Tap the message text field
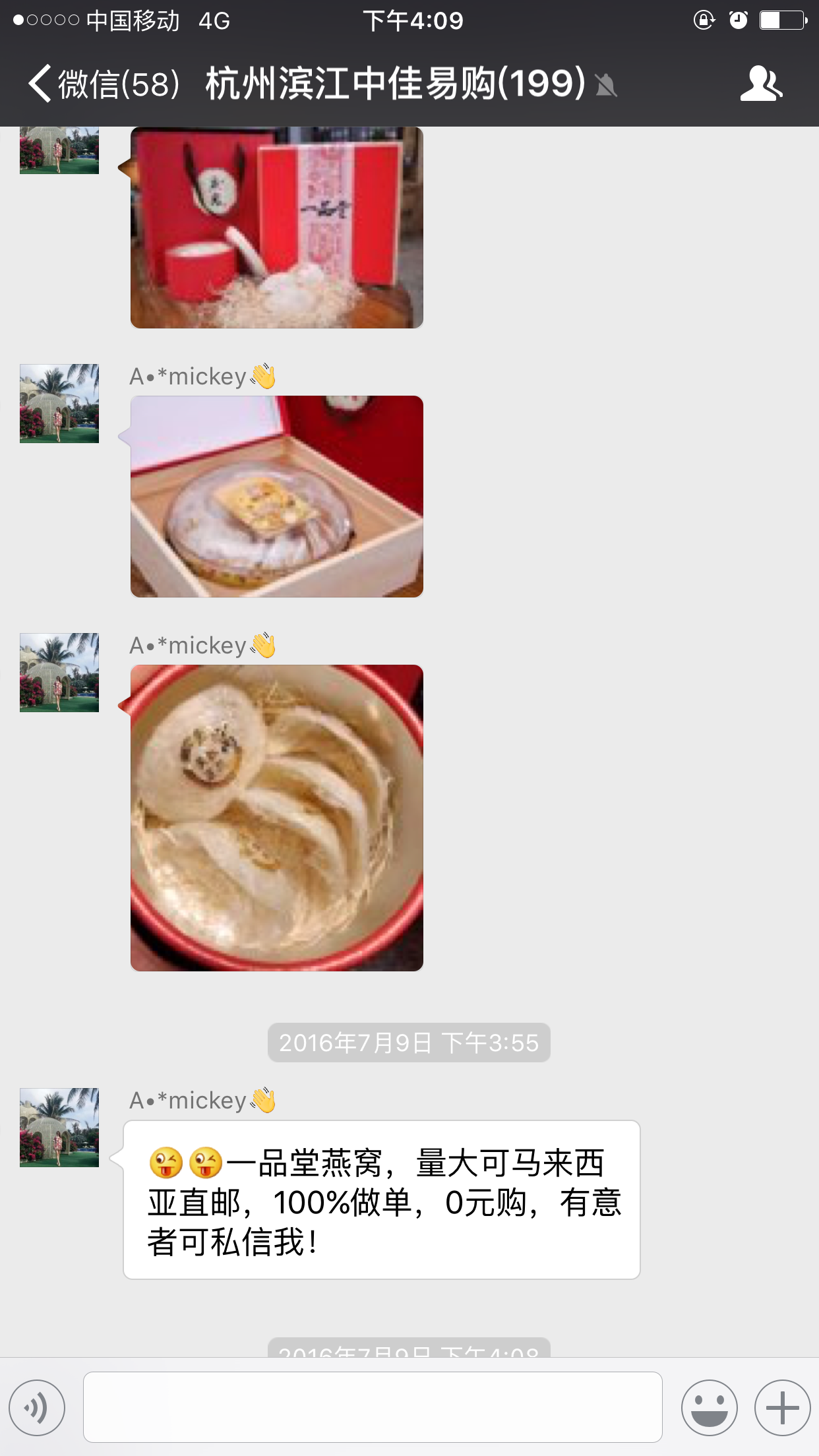819x1456 pixels. point(373,1407)
